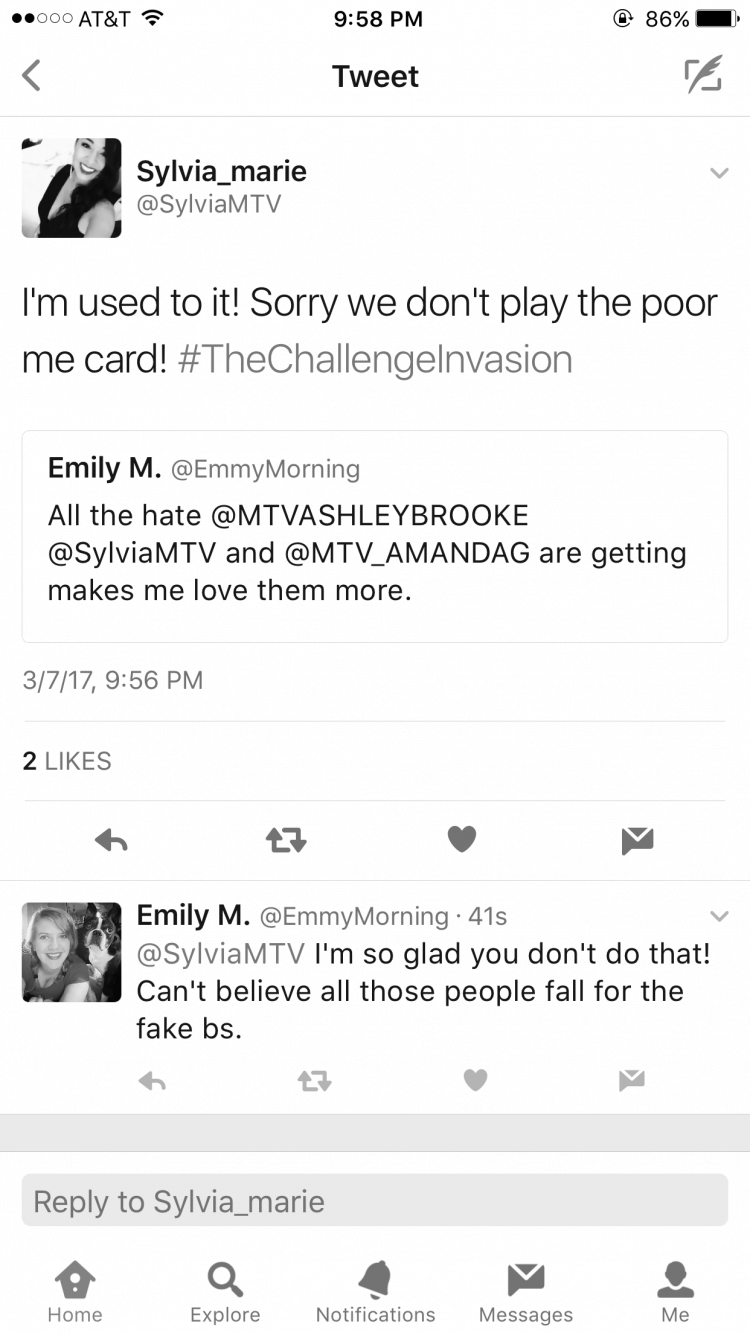
Task: Retweet Emily M.'s reply
Action: [314, 1080]
